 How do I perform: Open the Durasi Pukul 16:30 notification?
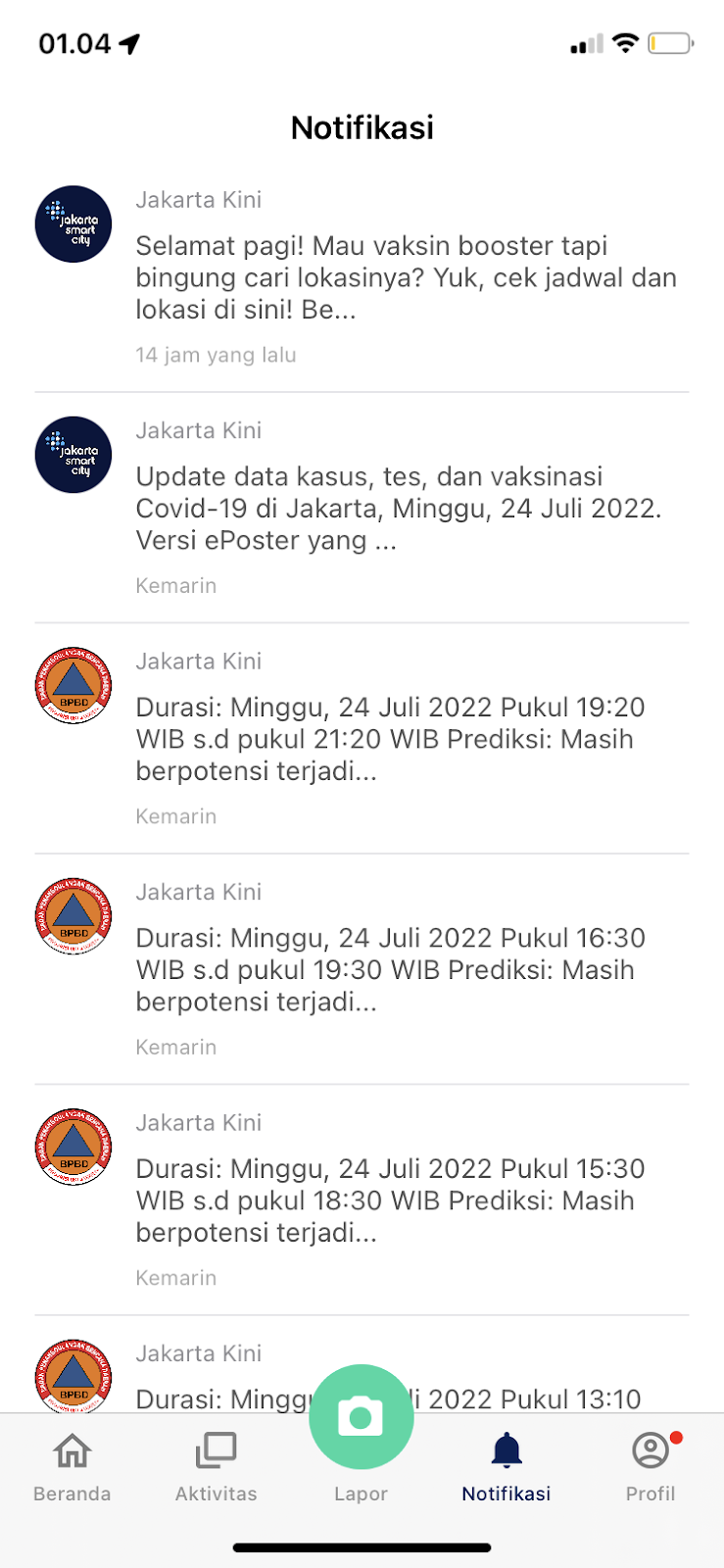pyautogui.click(x=406, y=969)
